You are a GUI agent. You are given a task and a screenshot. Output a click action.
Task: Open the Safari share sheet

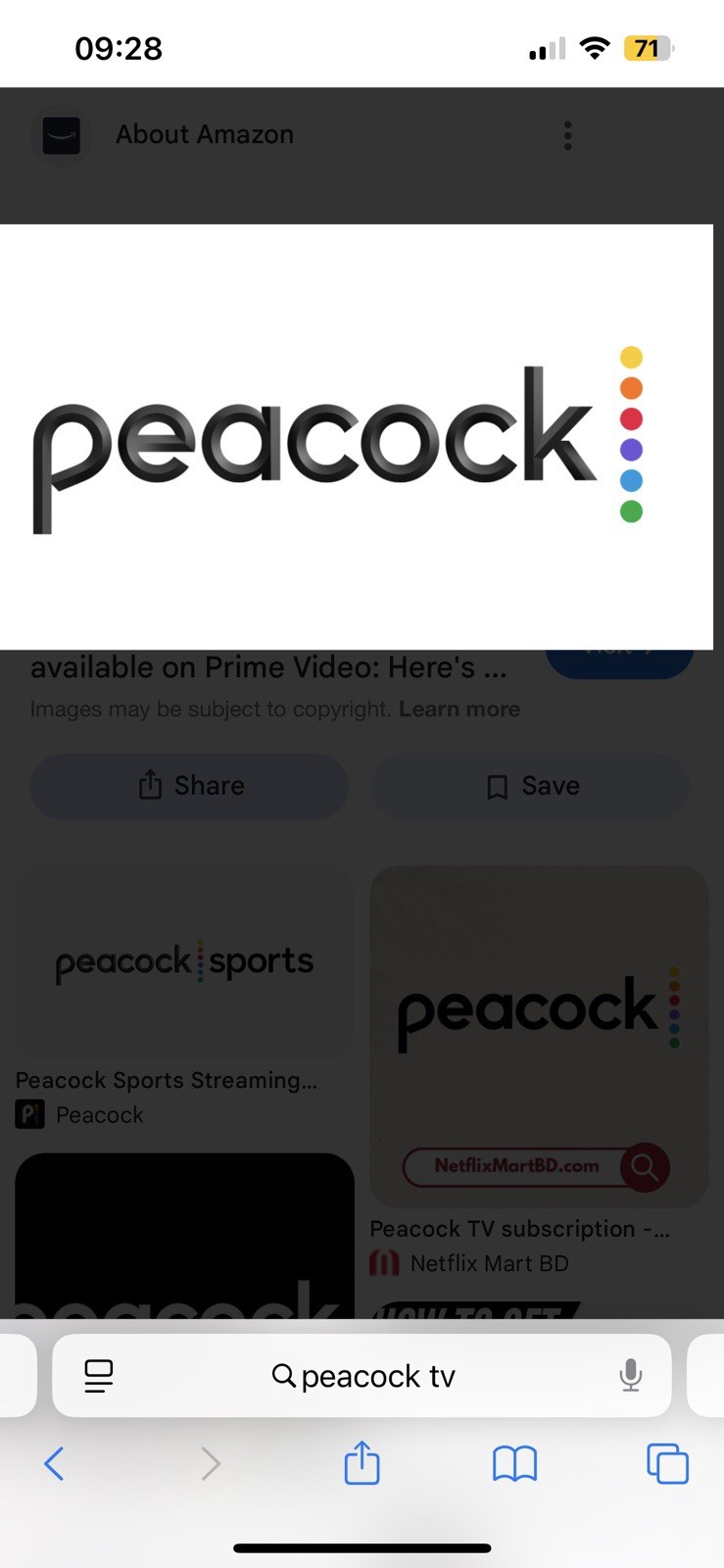362,1463
